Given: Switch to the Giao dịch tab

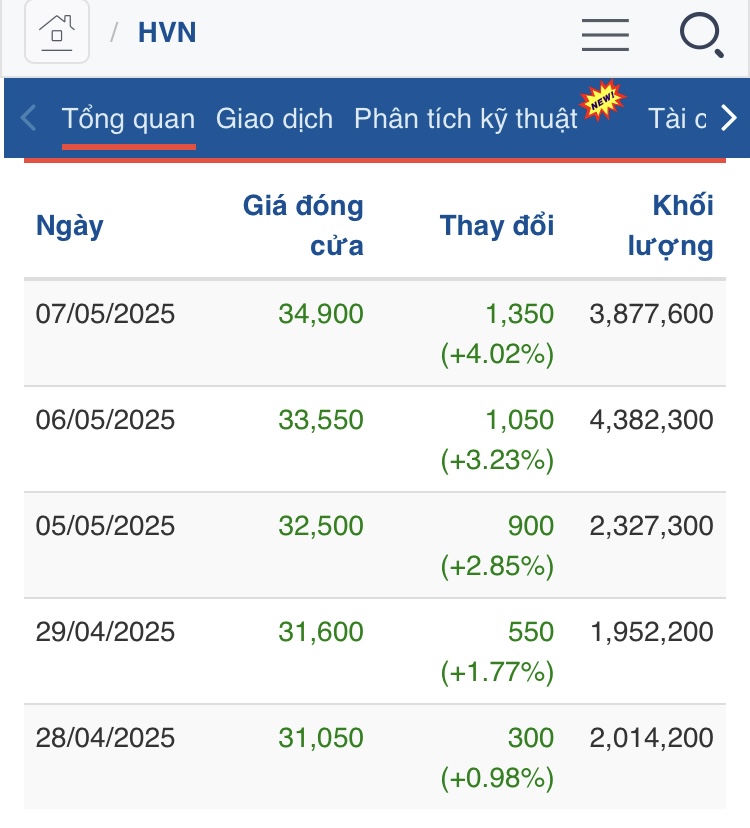Looking at the screenshot, I should pos(274,119).
